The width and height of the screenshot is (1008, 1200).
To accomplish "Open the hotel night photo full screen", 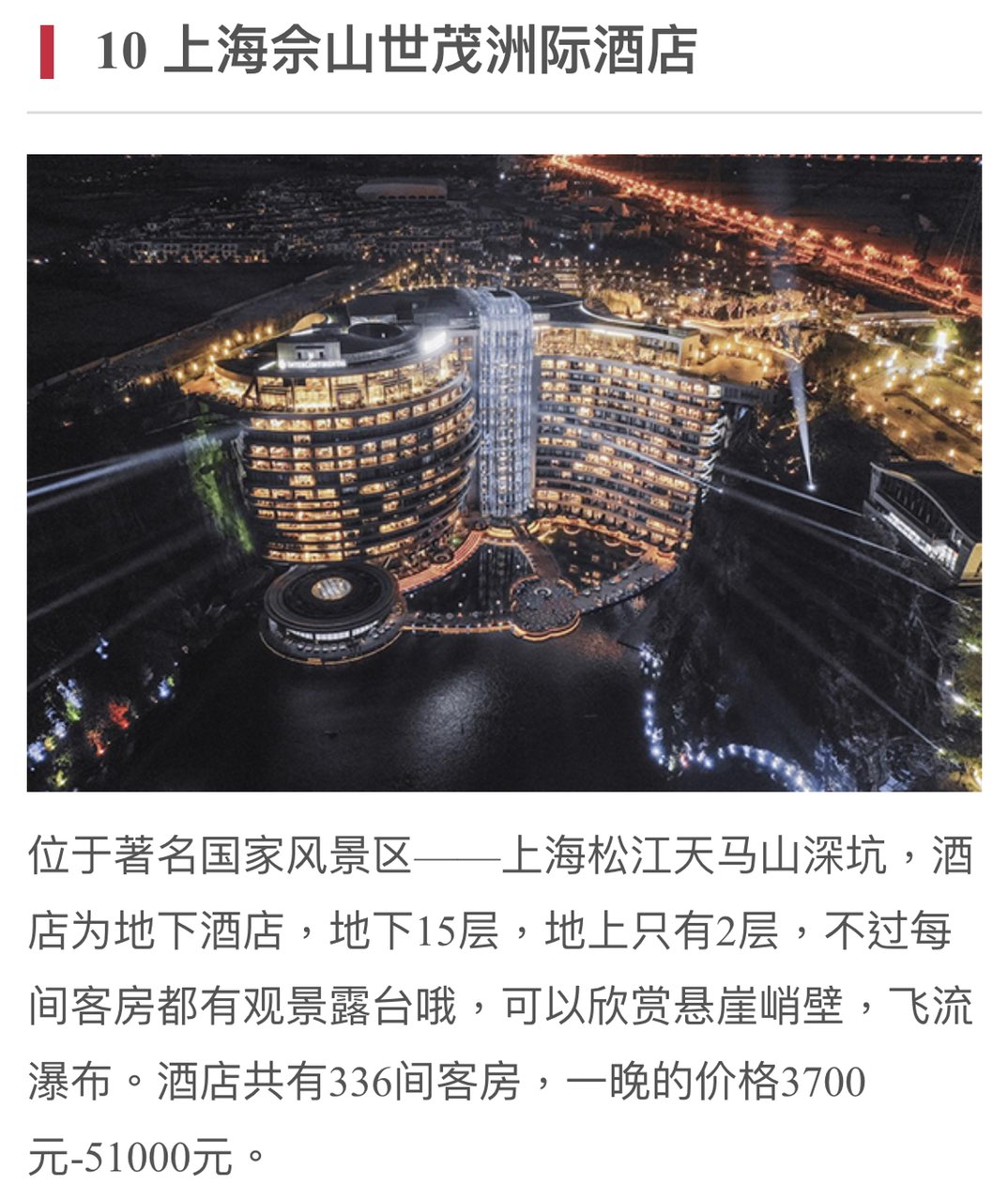I will (x=504, y=472).
